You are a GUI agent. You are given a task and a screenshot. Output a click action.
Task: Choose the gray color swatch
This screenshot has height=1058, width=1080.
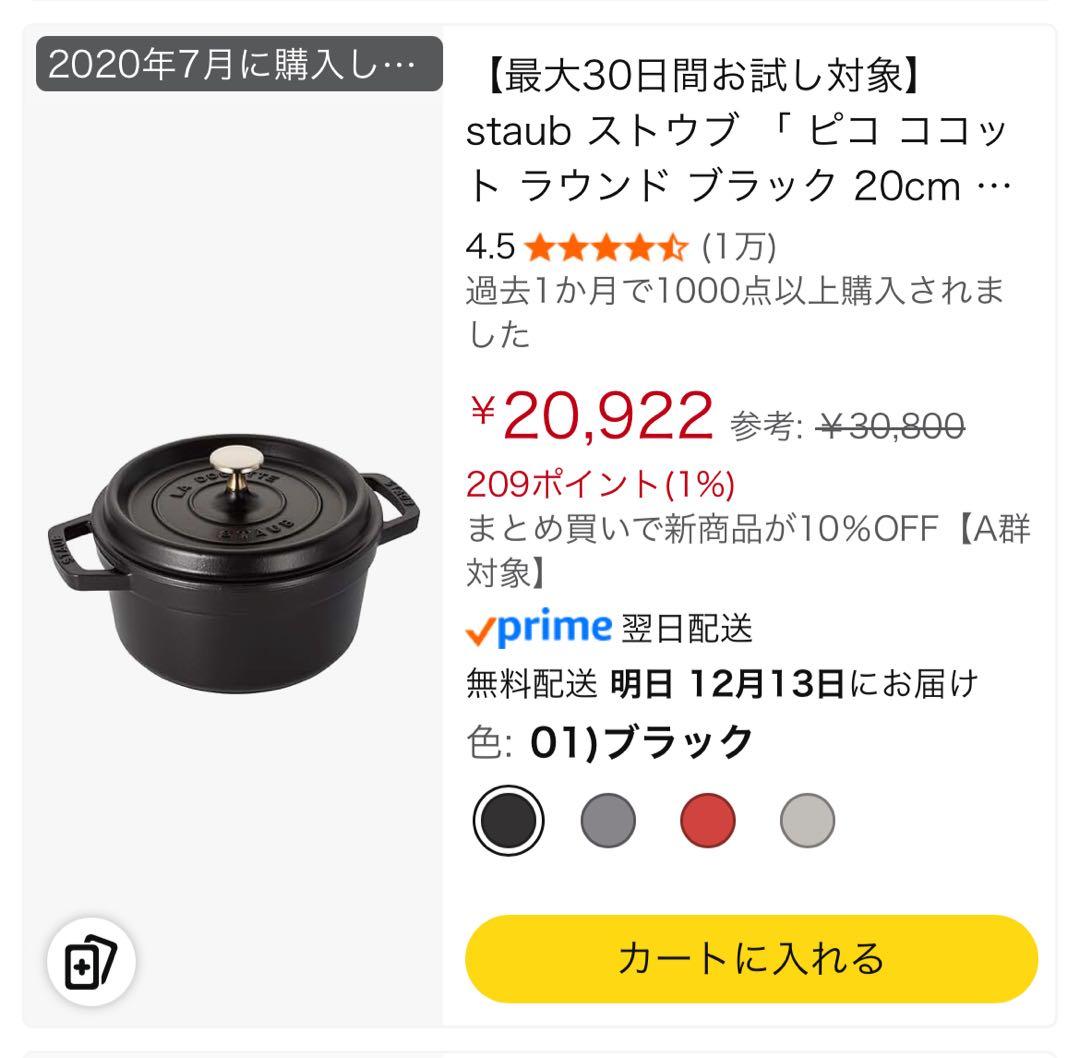pyautogui.click(x=608, y=821)
